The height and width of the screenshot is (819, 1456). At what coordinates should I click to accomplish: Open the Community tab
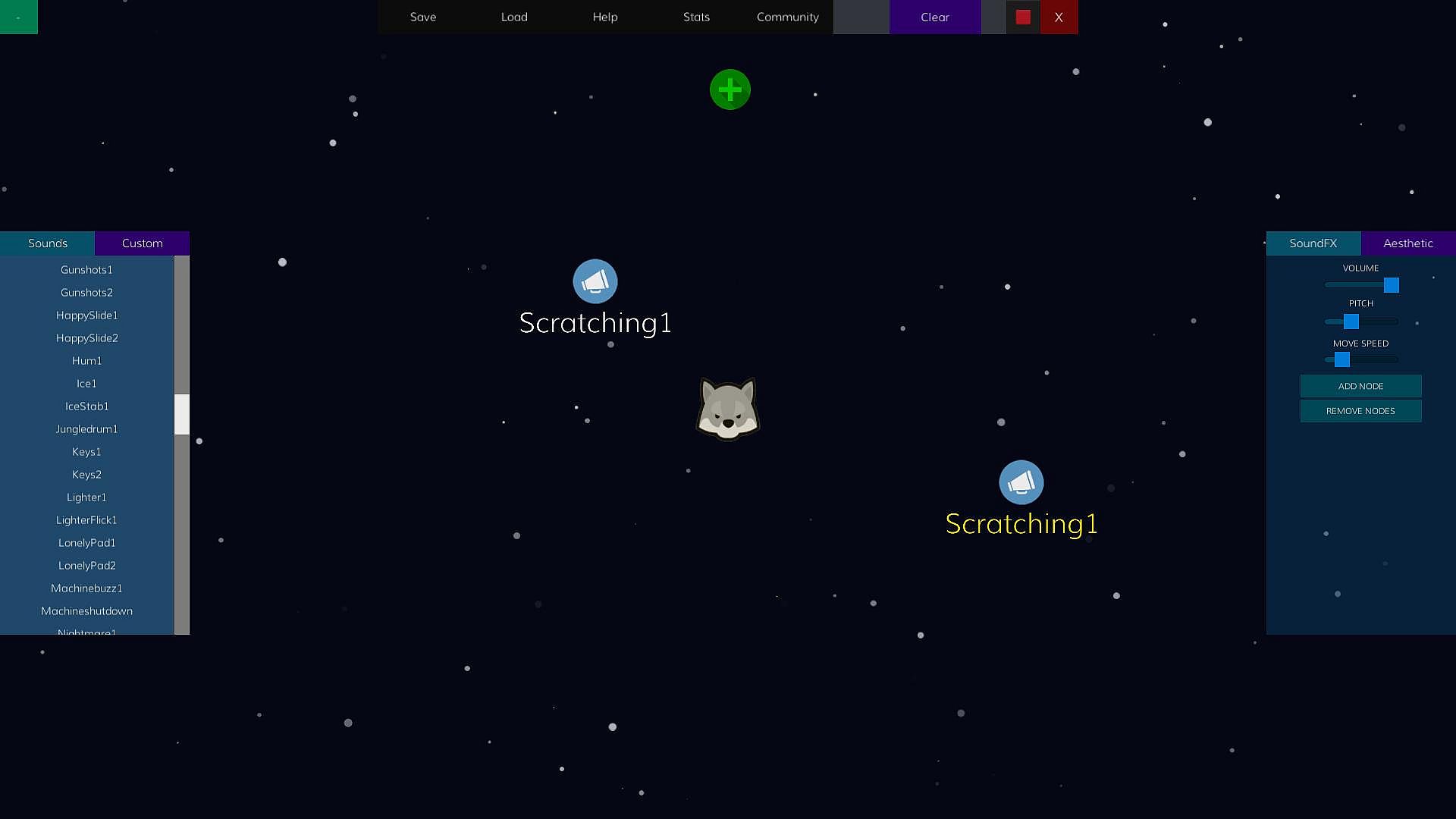pyautogui.click(x=787, y=17)
